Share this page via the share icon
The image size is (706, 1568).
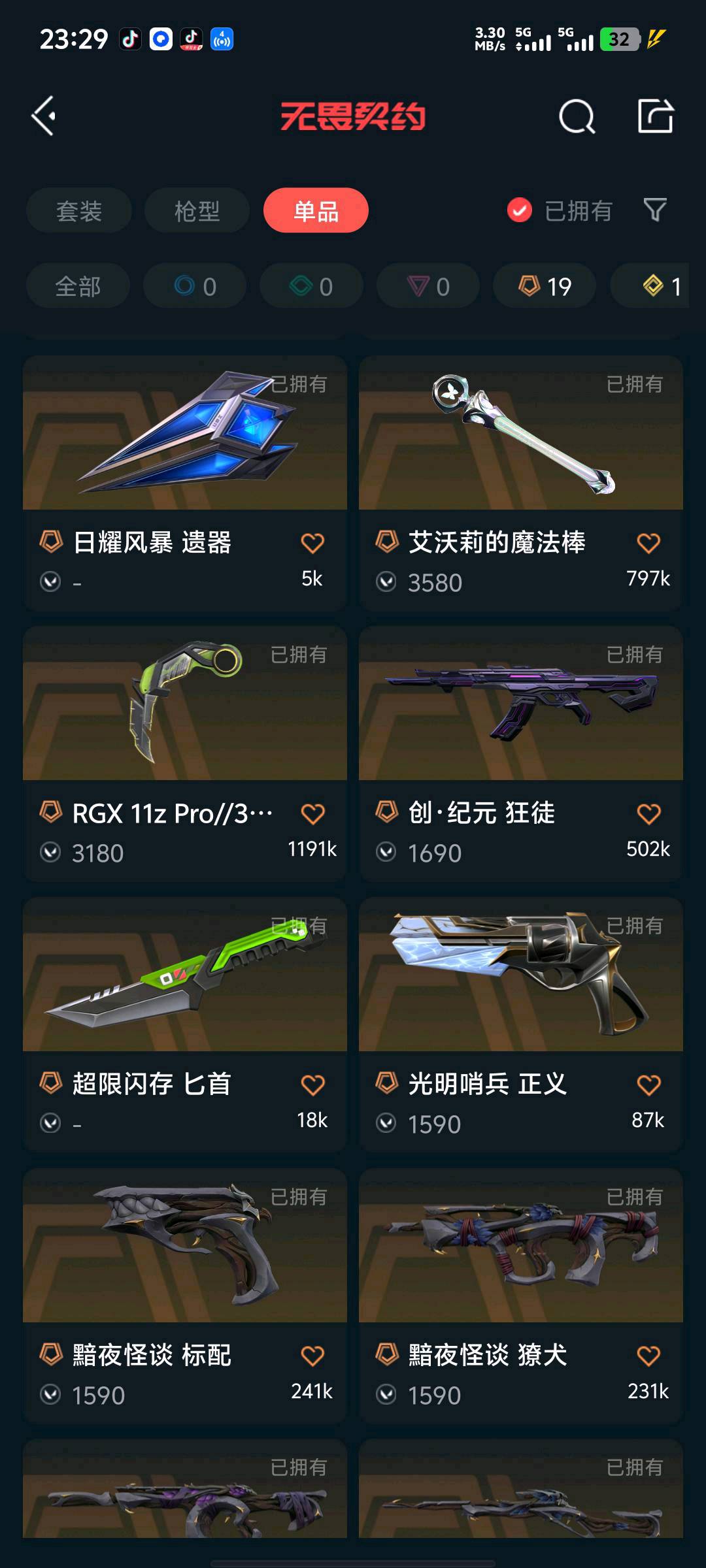pos(655,116)
